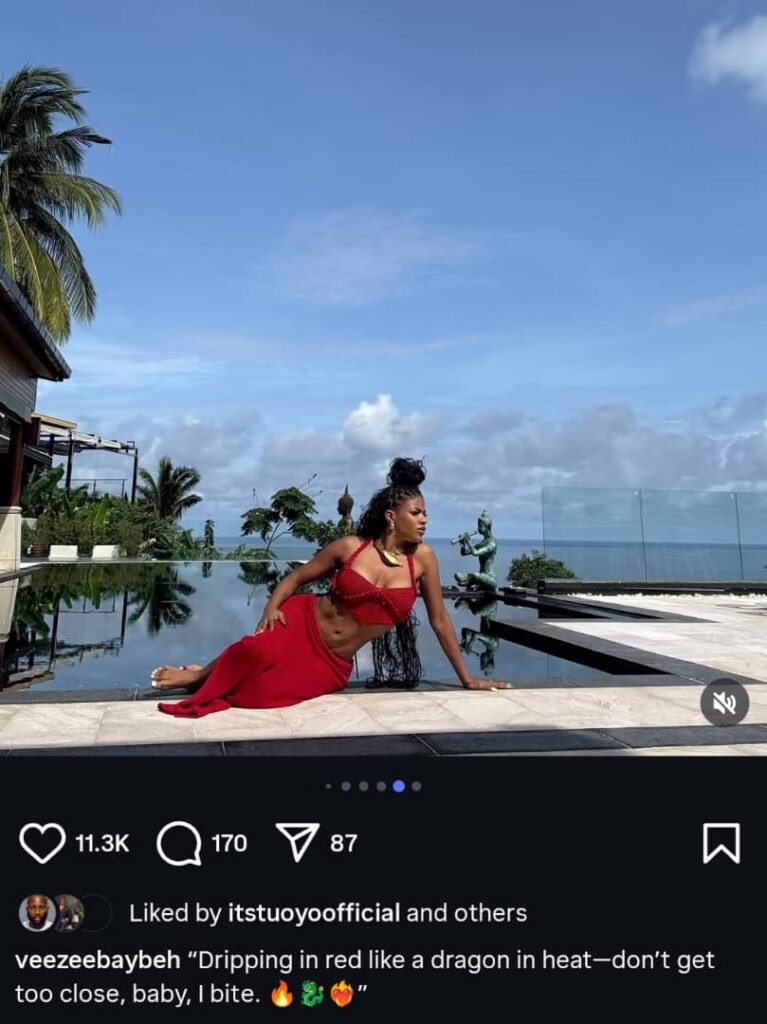The image size is (767, 1024).
Task: Share the post via the paper plane icon
Action: click(297, 842)
